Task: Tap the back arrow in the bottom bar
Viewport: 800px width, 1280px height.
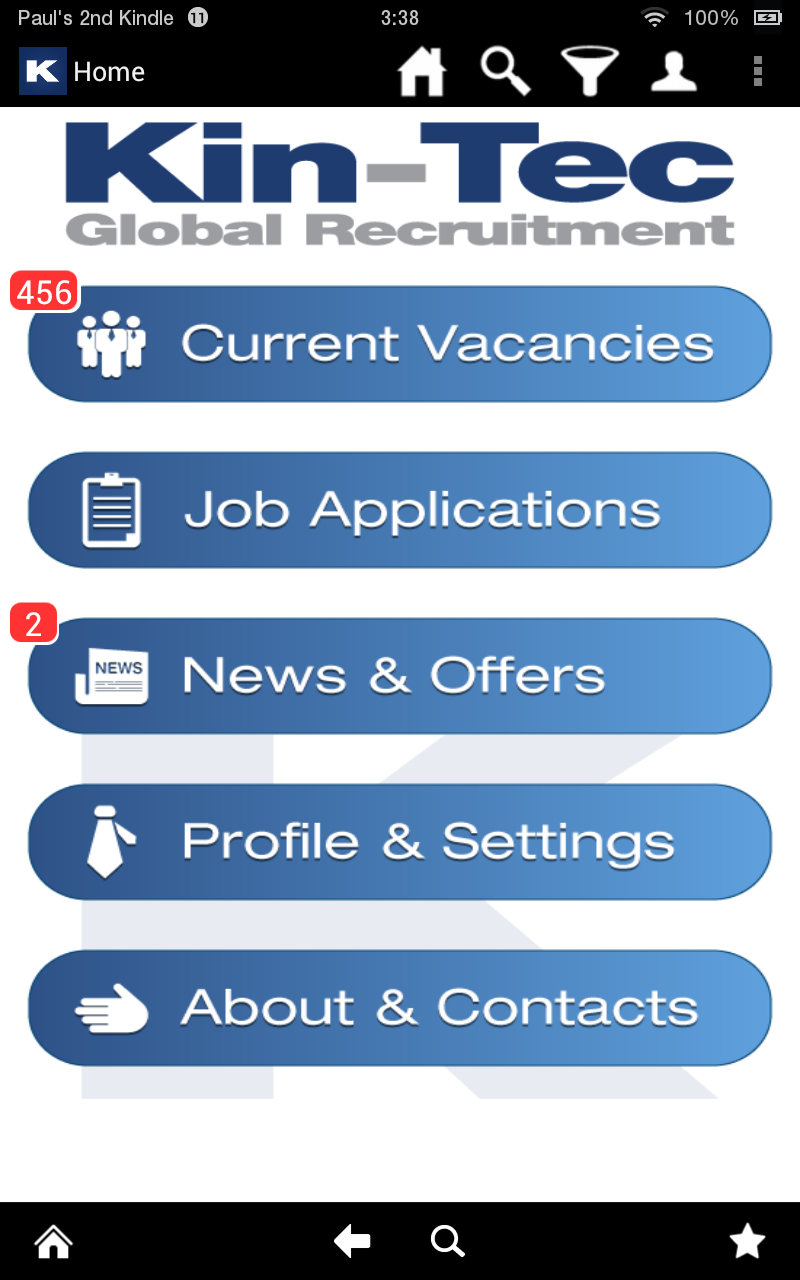Action: tap(352, 1240)
